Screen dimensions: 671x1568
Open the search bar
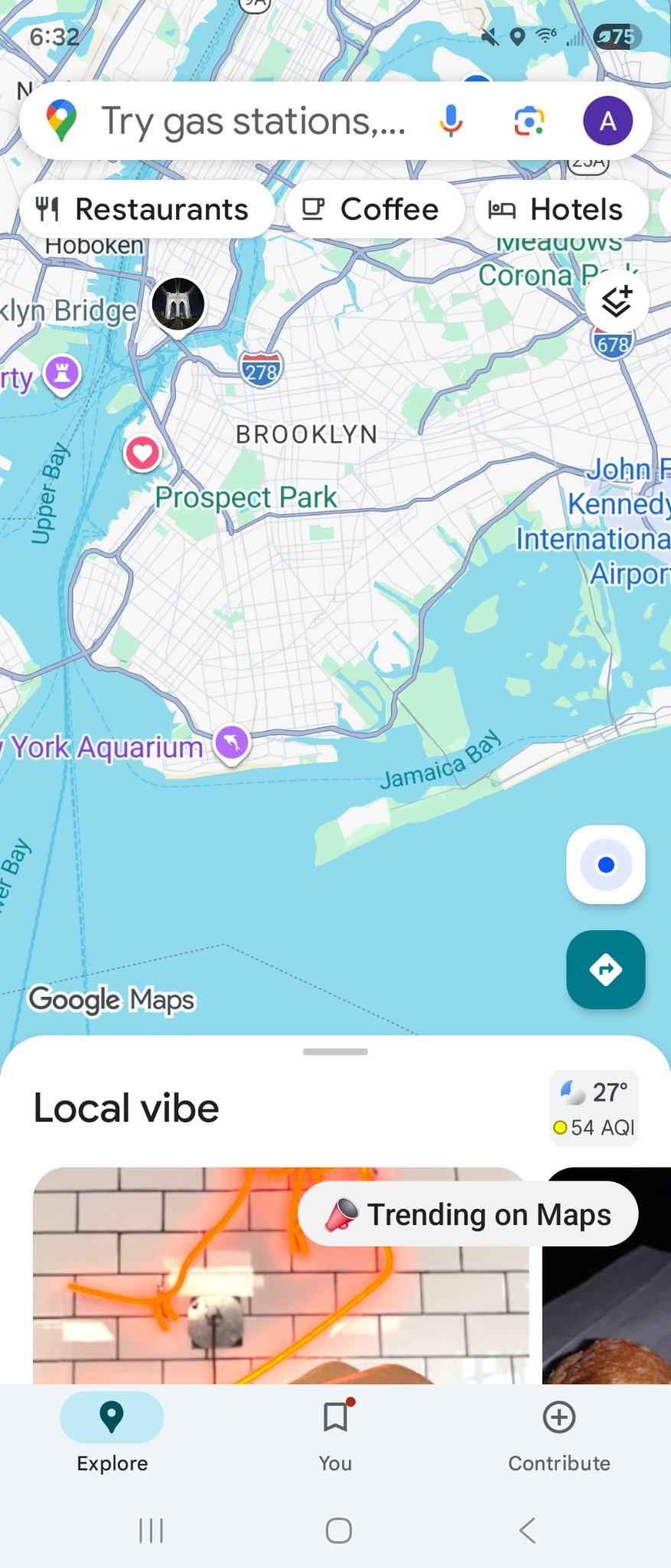pos(252,121)
